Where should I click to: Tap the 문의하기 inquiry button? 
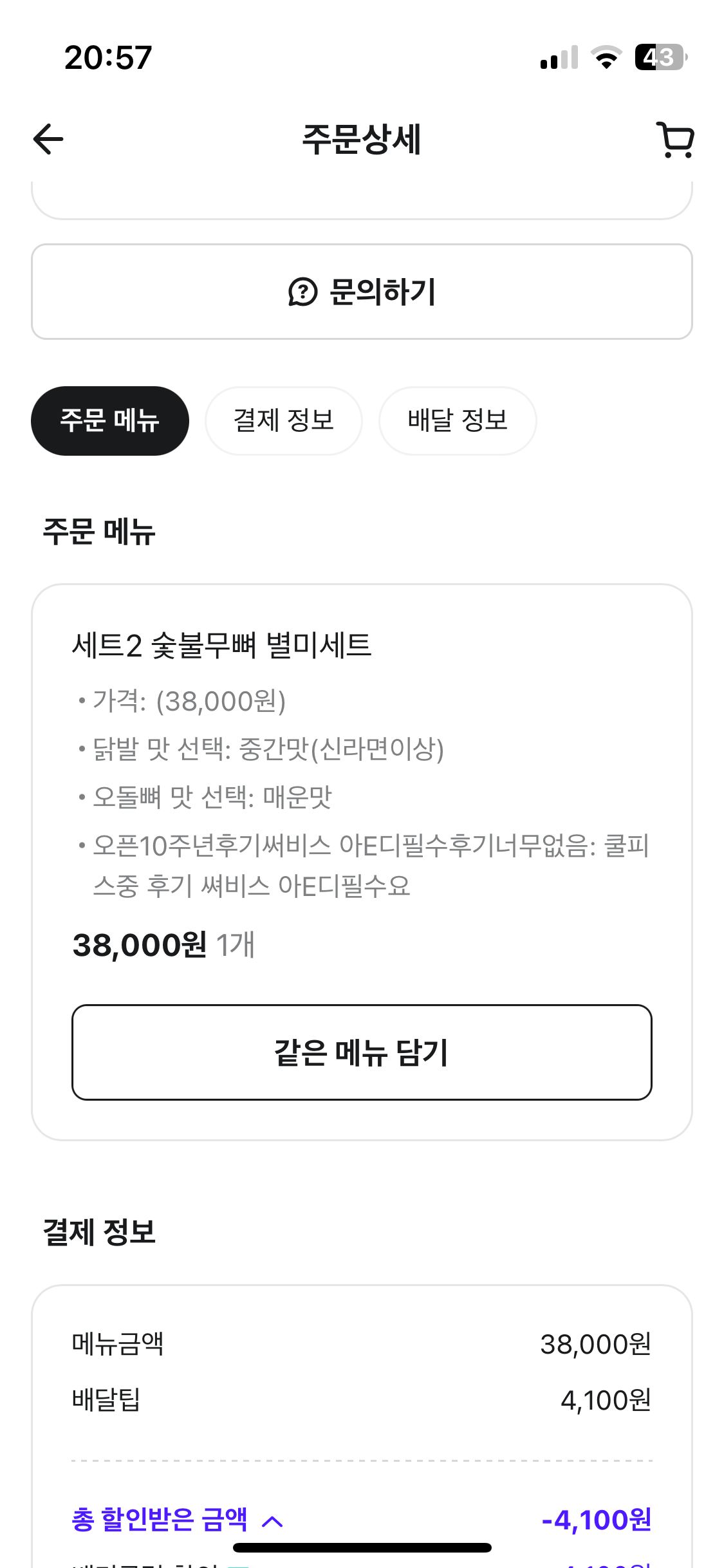[x=362, y=292]
